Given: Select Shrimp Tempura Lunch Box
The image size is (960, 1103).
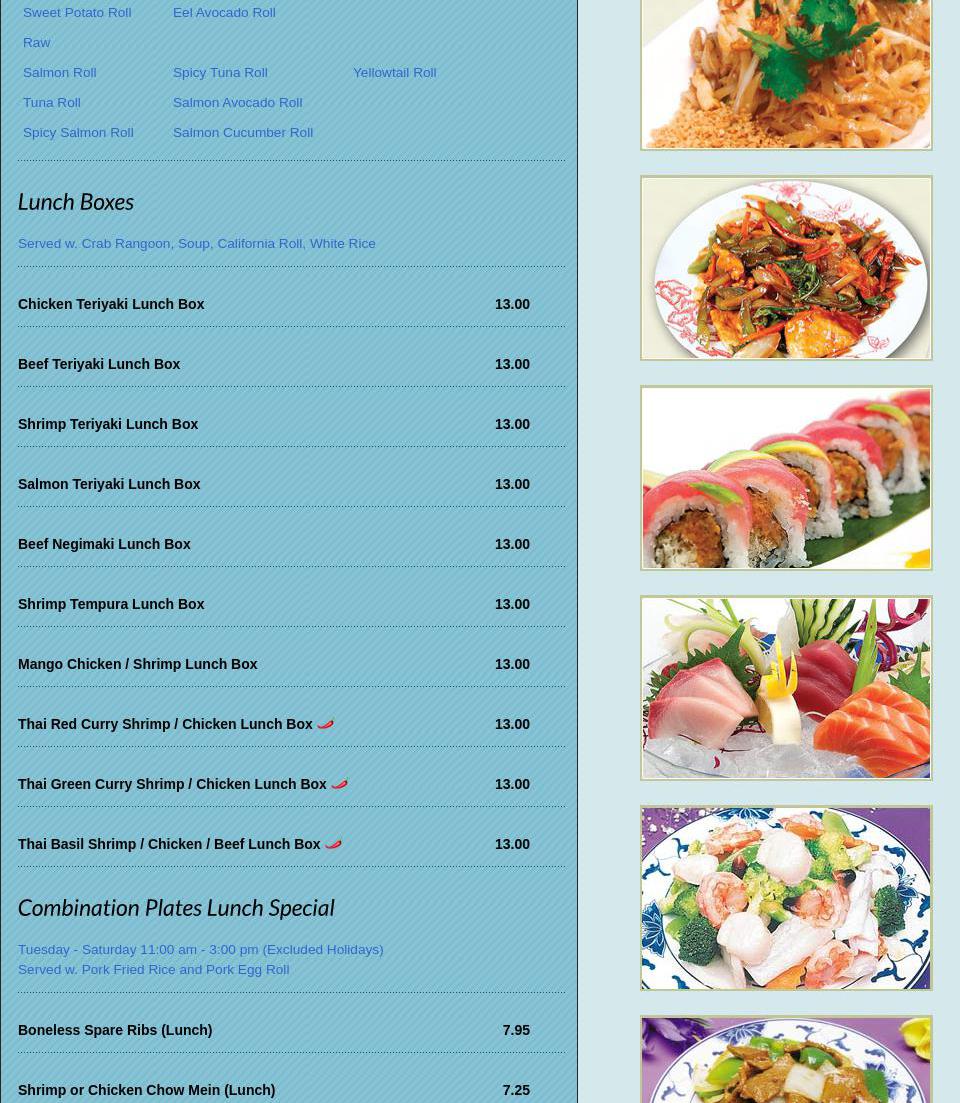Looking at the screenshot, I should (x=111, y=604).
